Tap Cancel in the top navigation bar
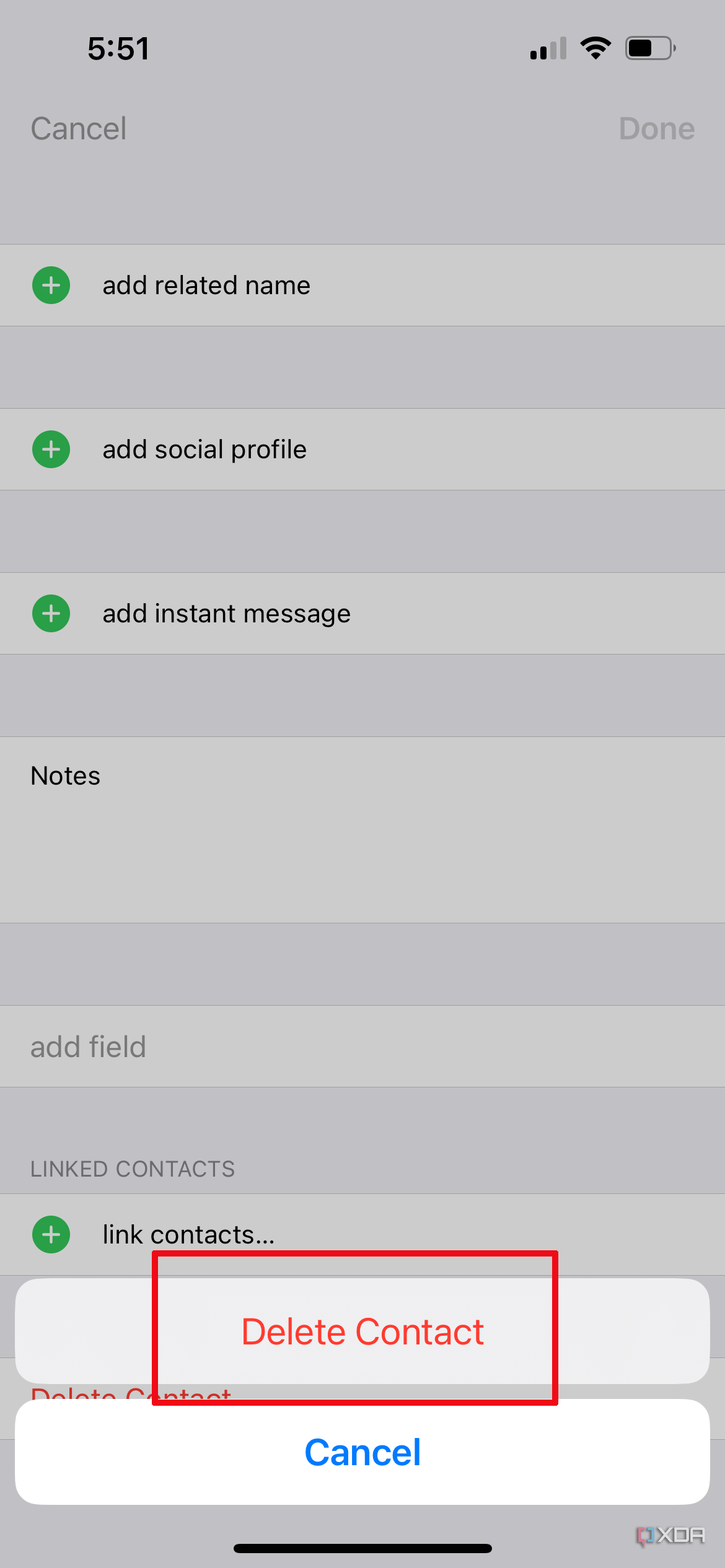 click(x=79, y=129)
